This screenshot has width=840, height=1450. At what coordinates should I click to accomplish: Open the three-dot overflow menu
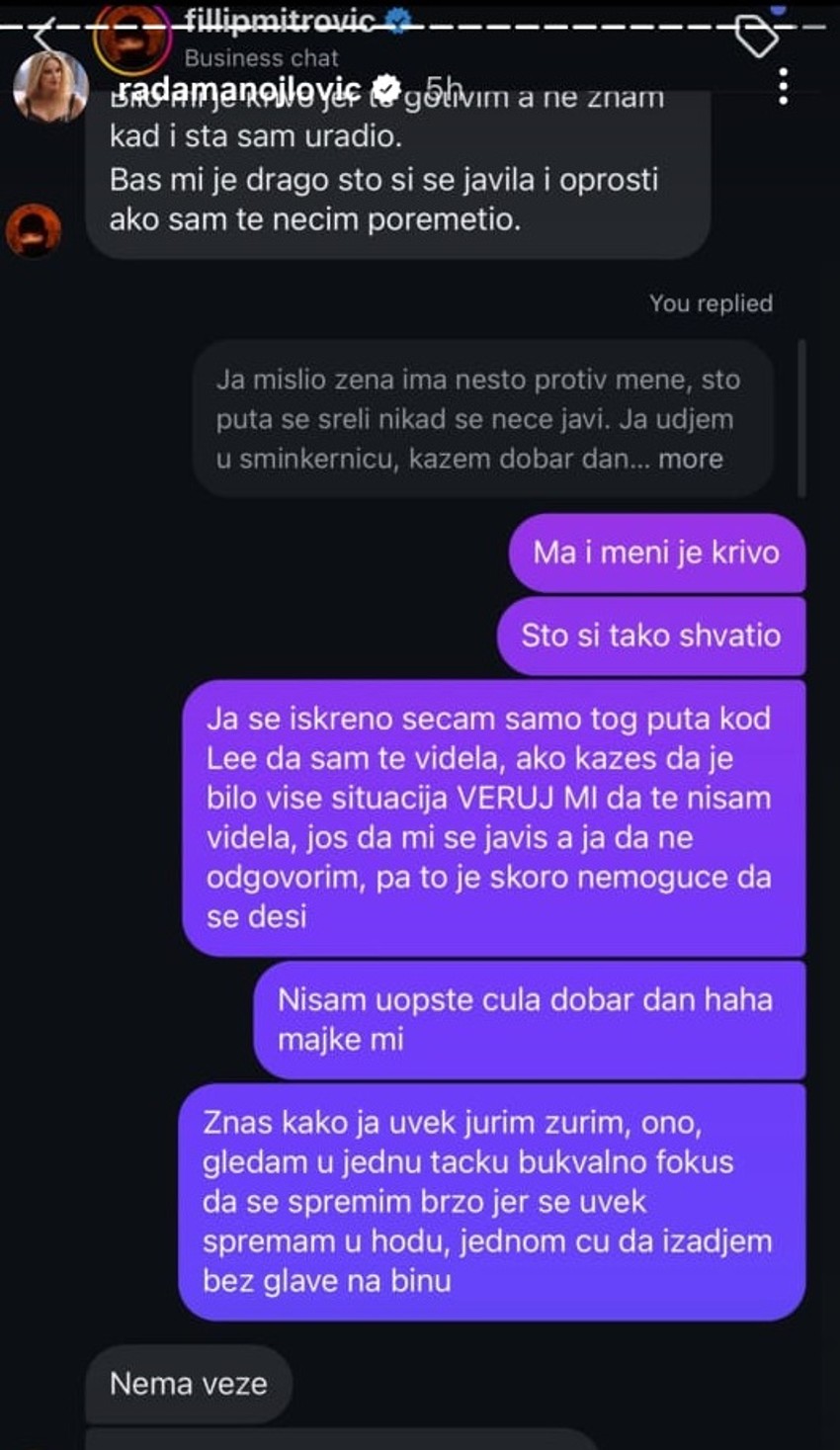(786, 87)
